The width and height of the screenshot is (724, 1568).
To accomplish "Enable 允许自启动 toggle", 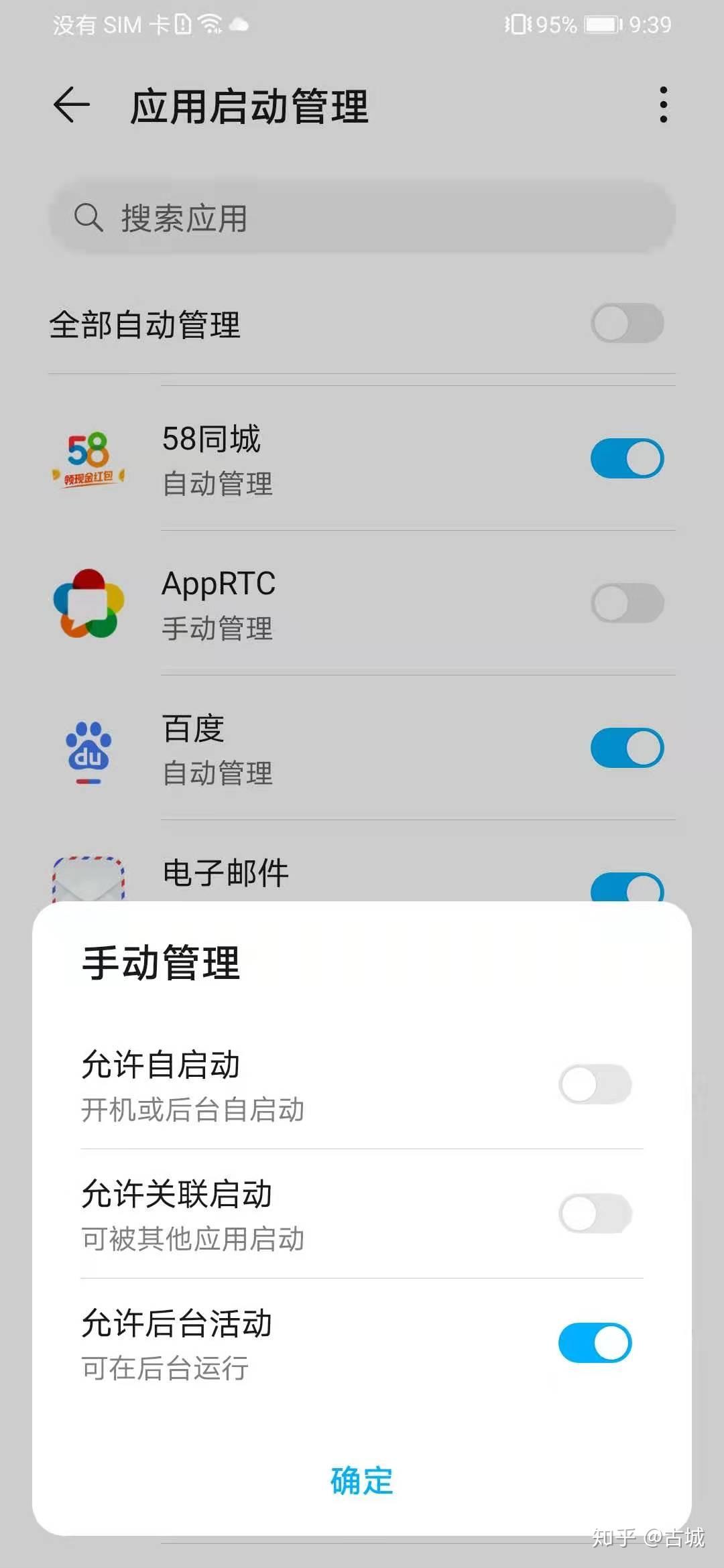I will tap(595, 1084).
